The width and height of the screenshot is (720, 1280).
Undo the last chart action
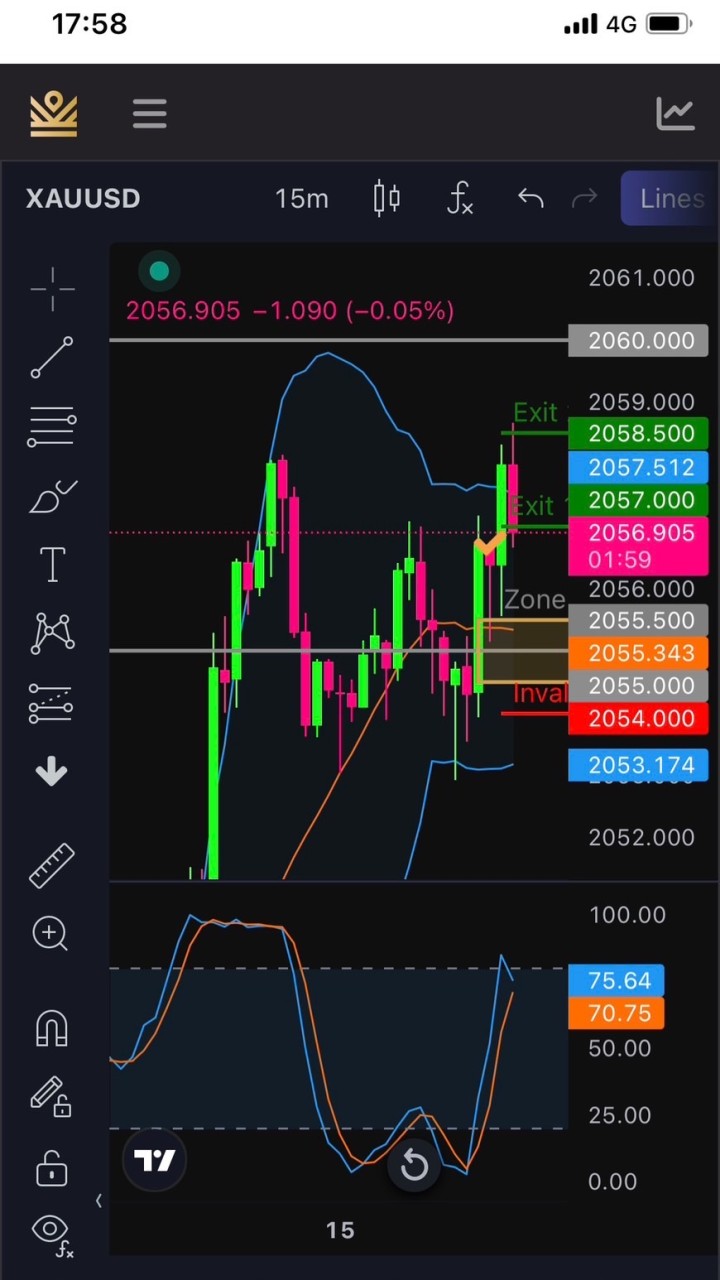(530, 198)
